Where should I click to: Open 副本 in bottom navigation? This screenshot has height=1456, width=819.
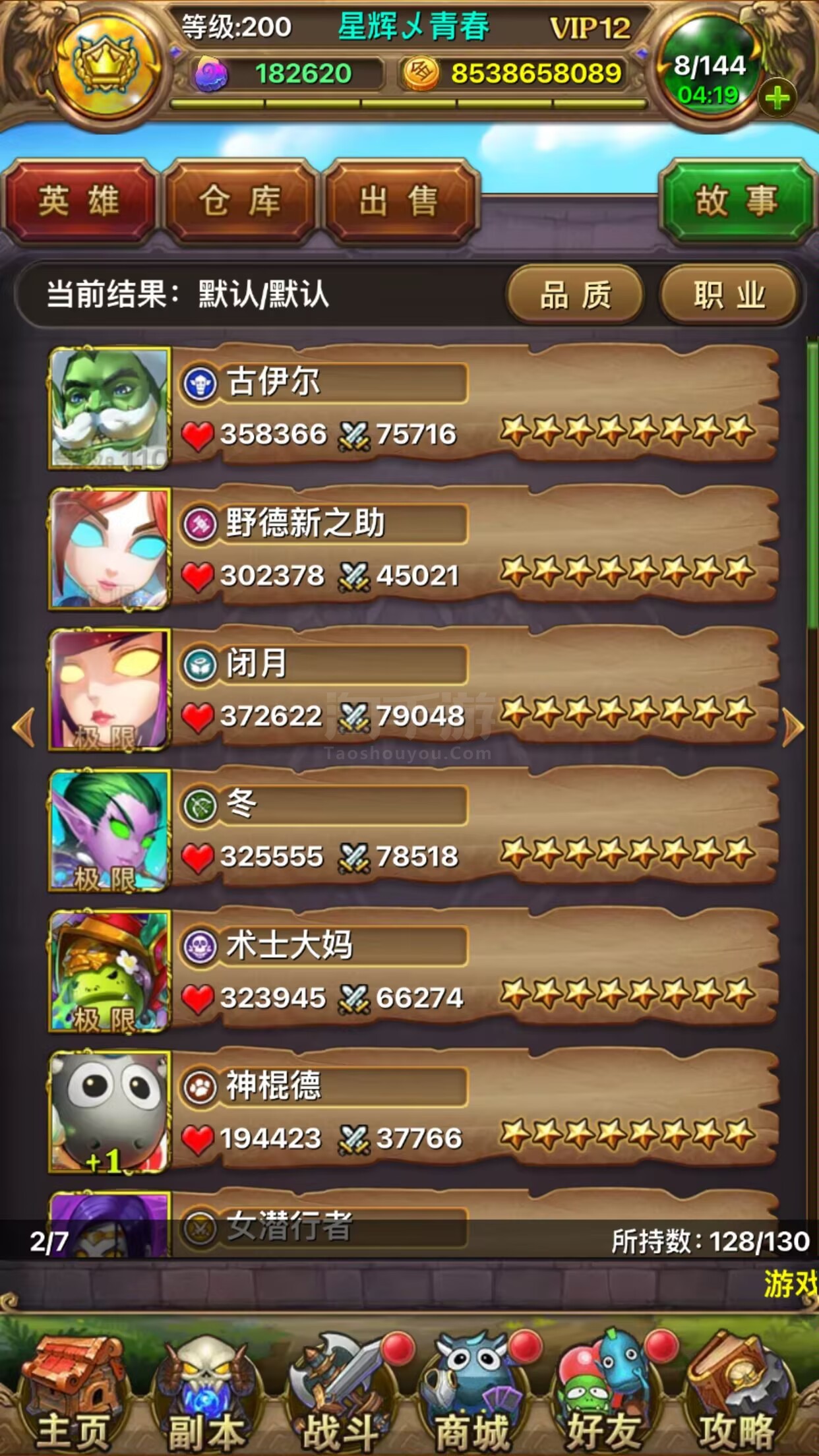pyautogui.click(x=206, y=1391)
